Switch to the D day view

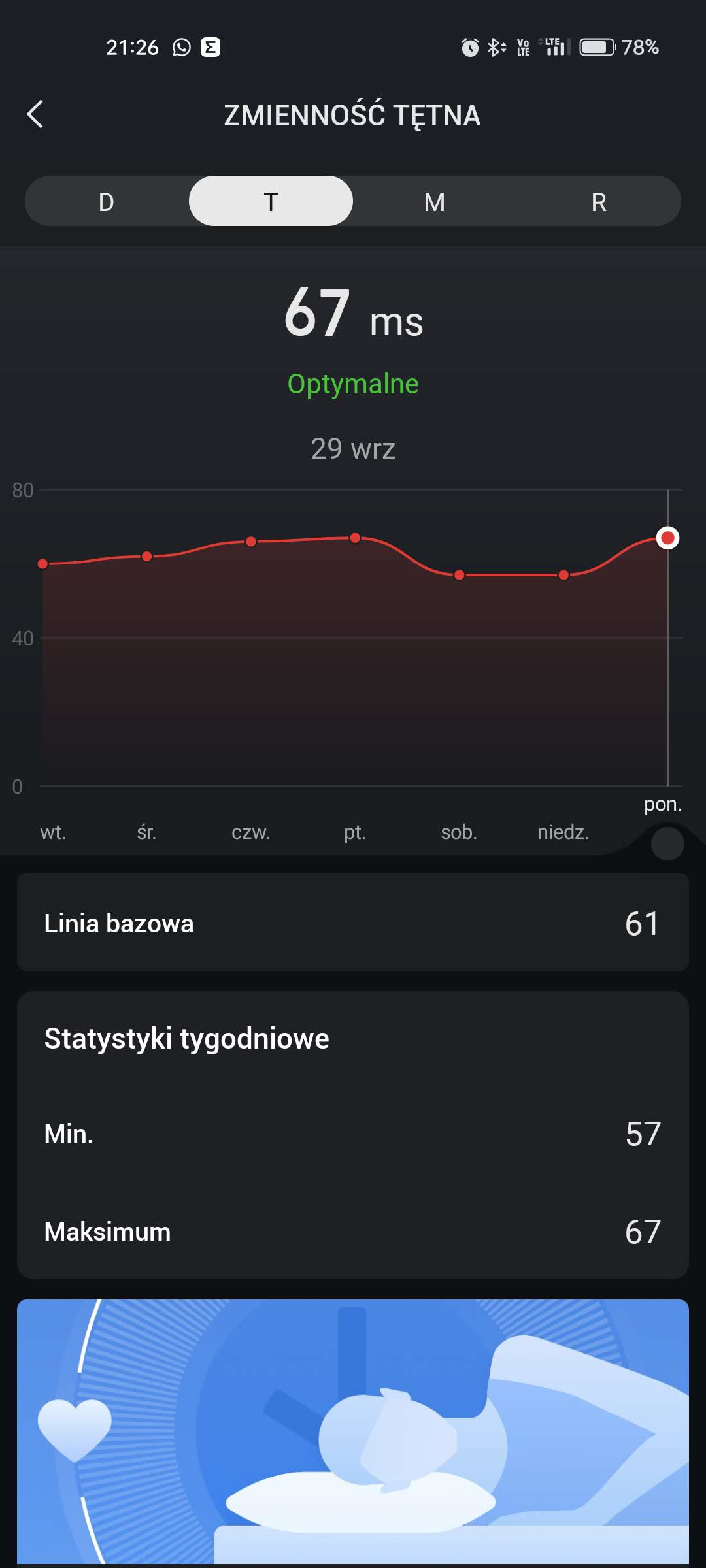107,202
